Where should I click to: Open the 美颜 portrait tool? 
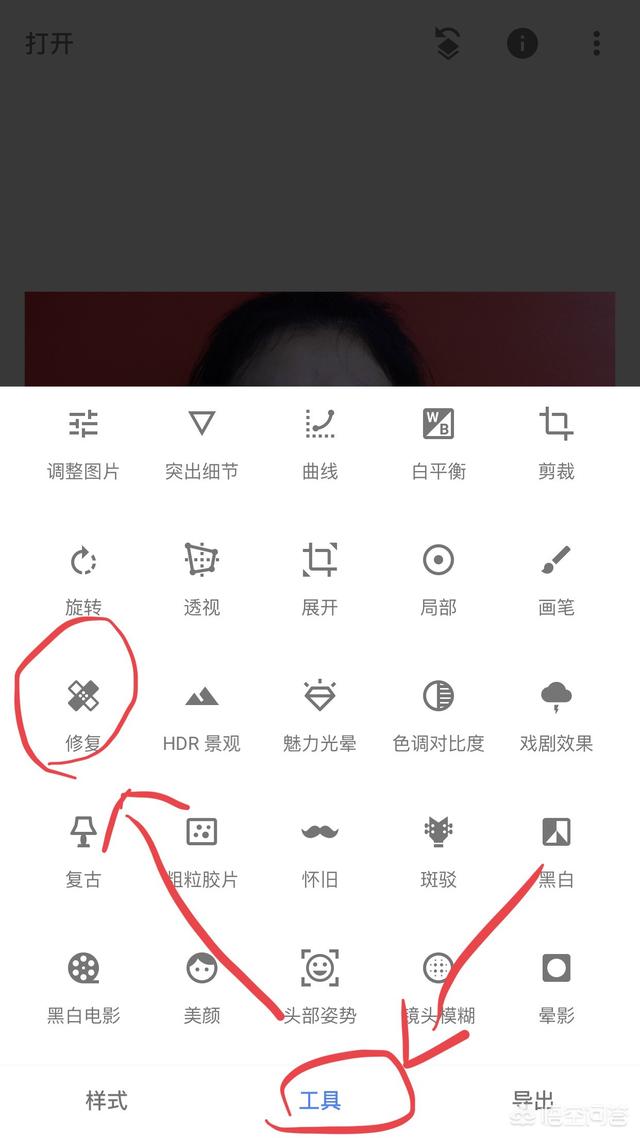[202, 984]
